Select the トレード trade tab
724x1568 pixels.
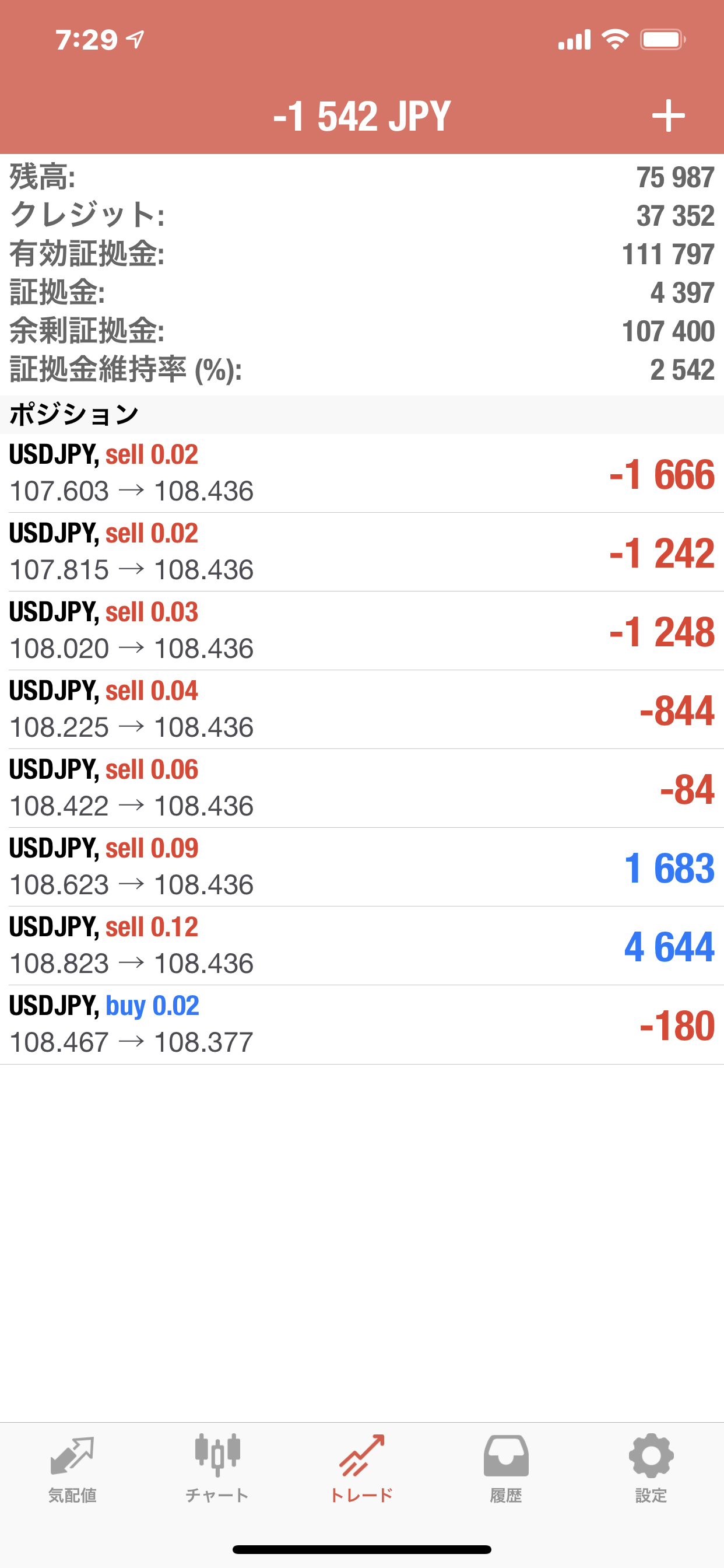tap(361, 1468)
